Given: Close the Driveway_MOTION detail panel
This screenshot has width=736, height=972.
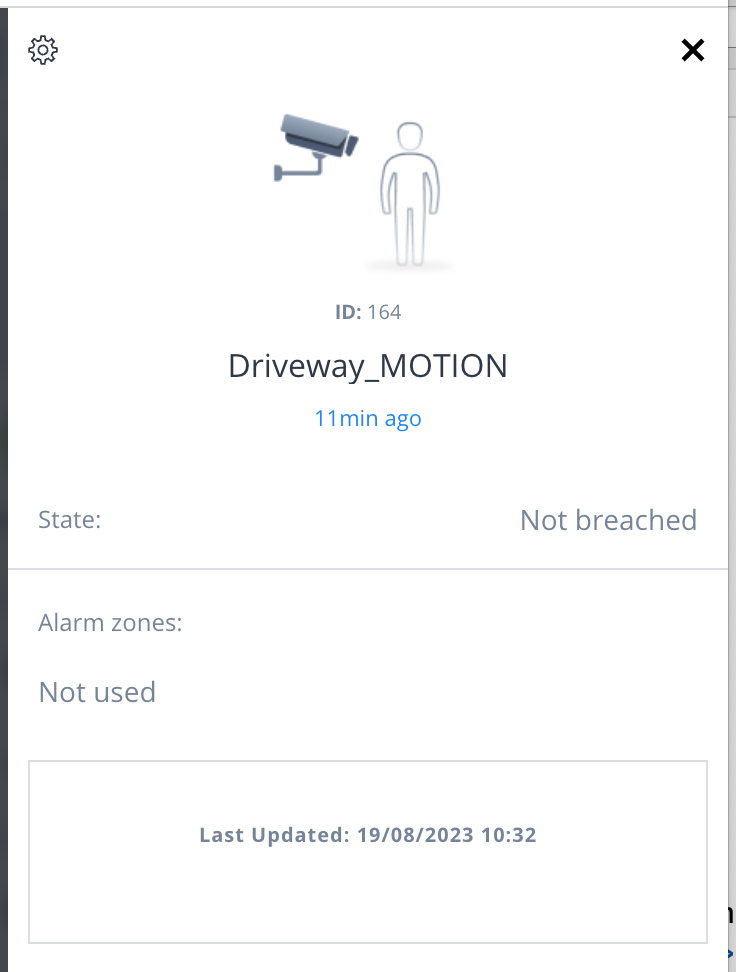Looking at the screenshot, I should [692, 50].
